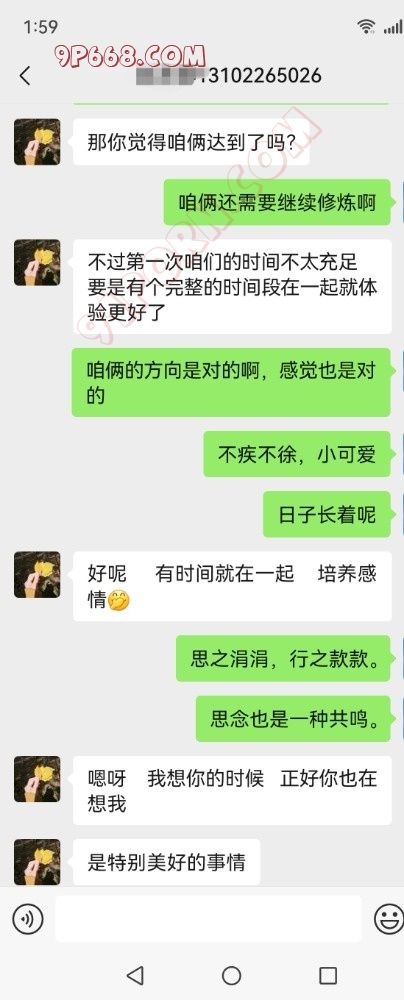Switch to voice message input
Screen dimensions: 404x1000
(27, 919)
